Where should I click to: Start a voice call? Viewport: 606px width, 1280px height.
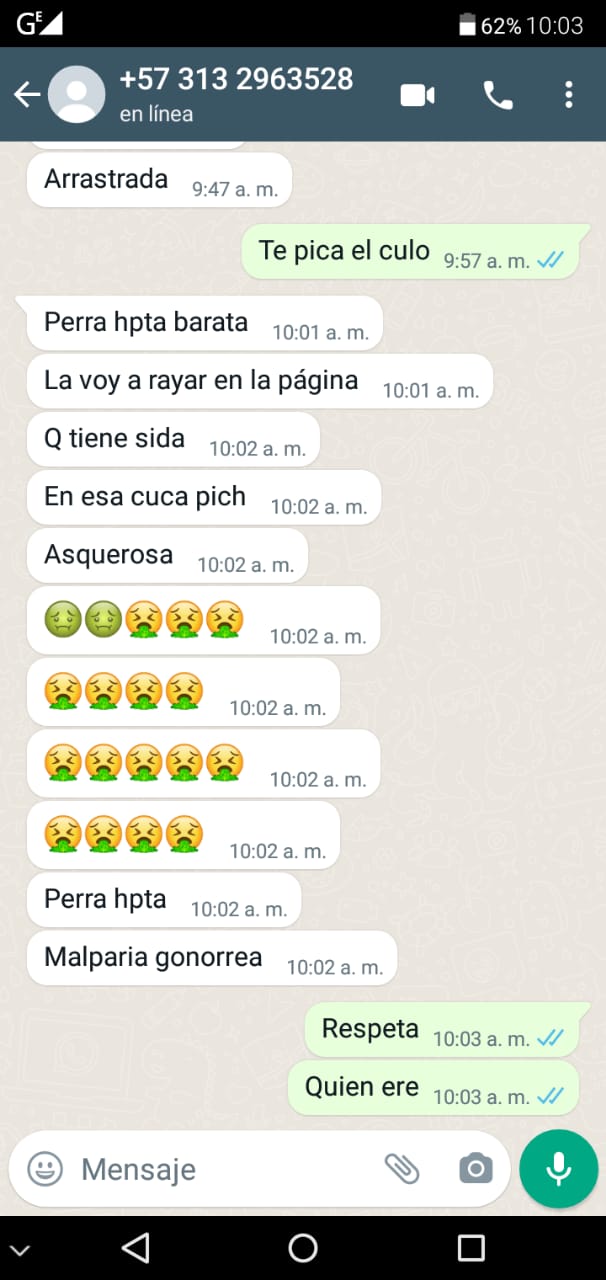click(498, 95)
